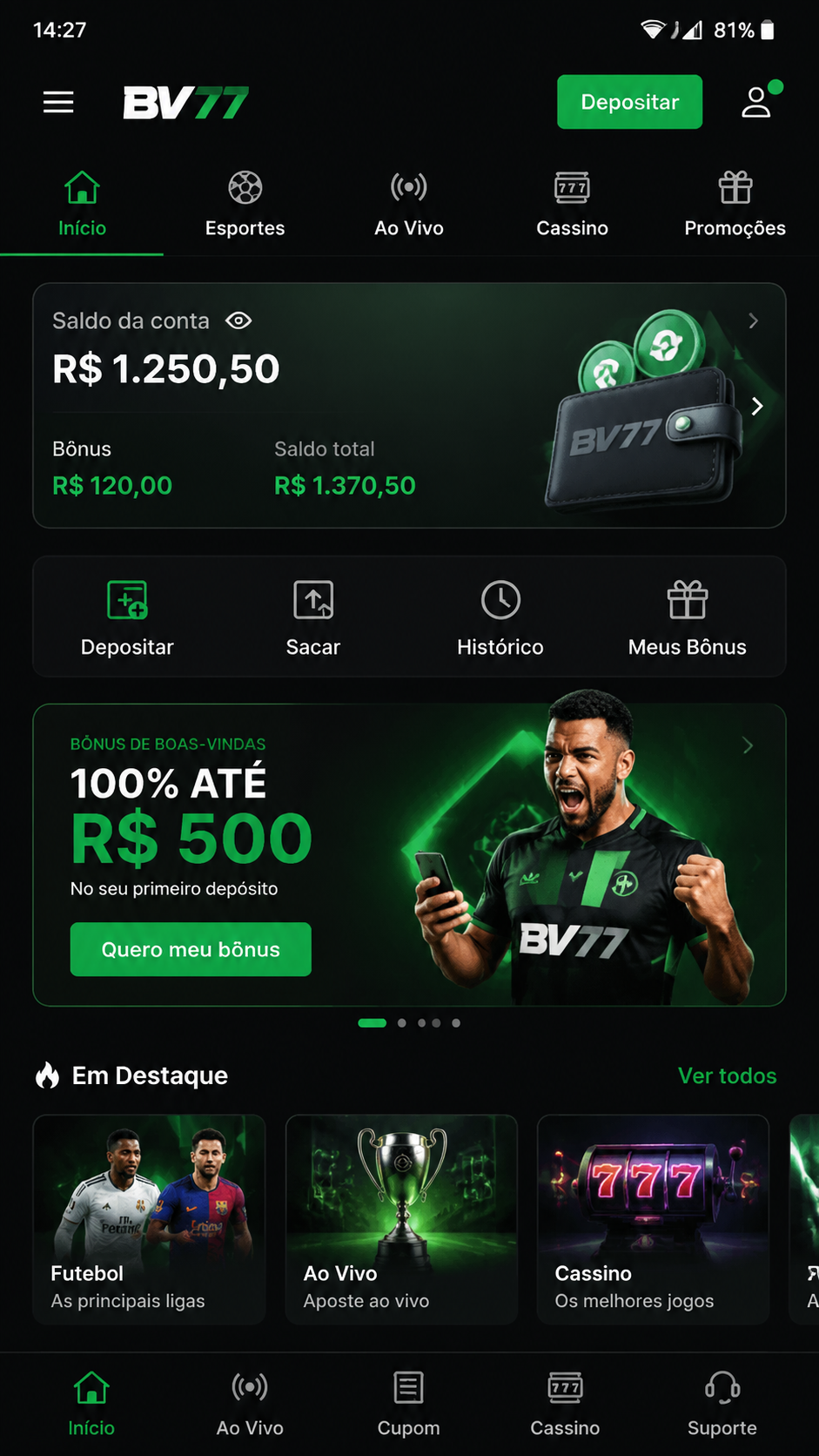This screenshot has height=1456, width=819.
Task: Tap the arrow beside the wallet illustration
Action: tap(757, 406)
